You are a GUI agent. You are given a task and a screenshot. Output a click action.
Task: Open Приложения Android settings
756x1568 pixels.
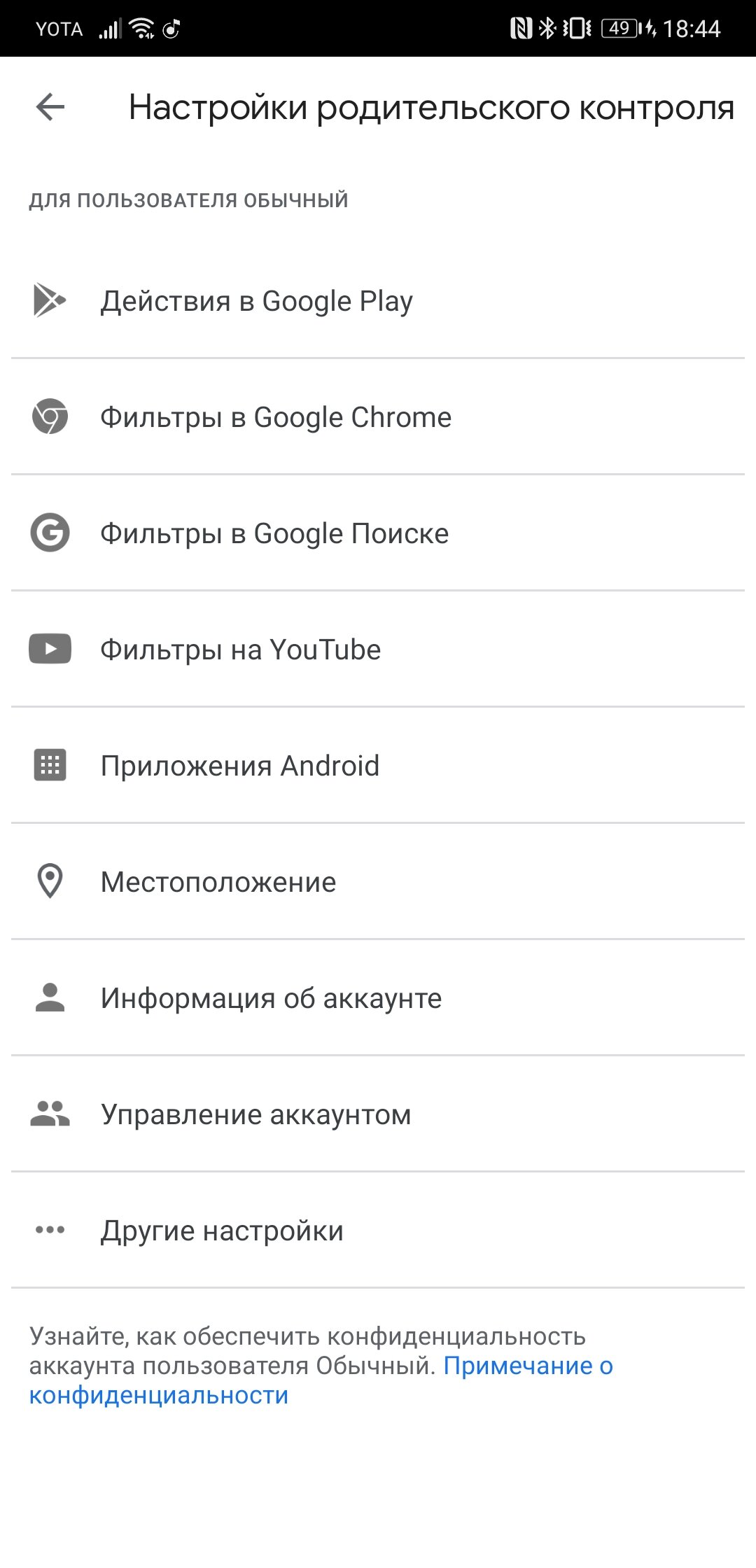(378, 766)
